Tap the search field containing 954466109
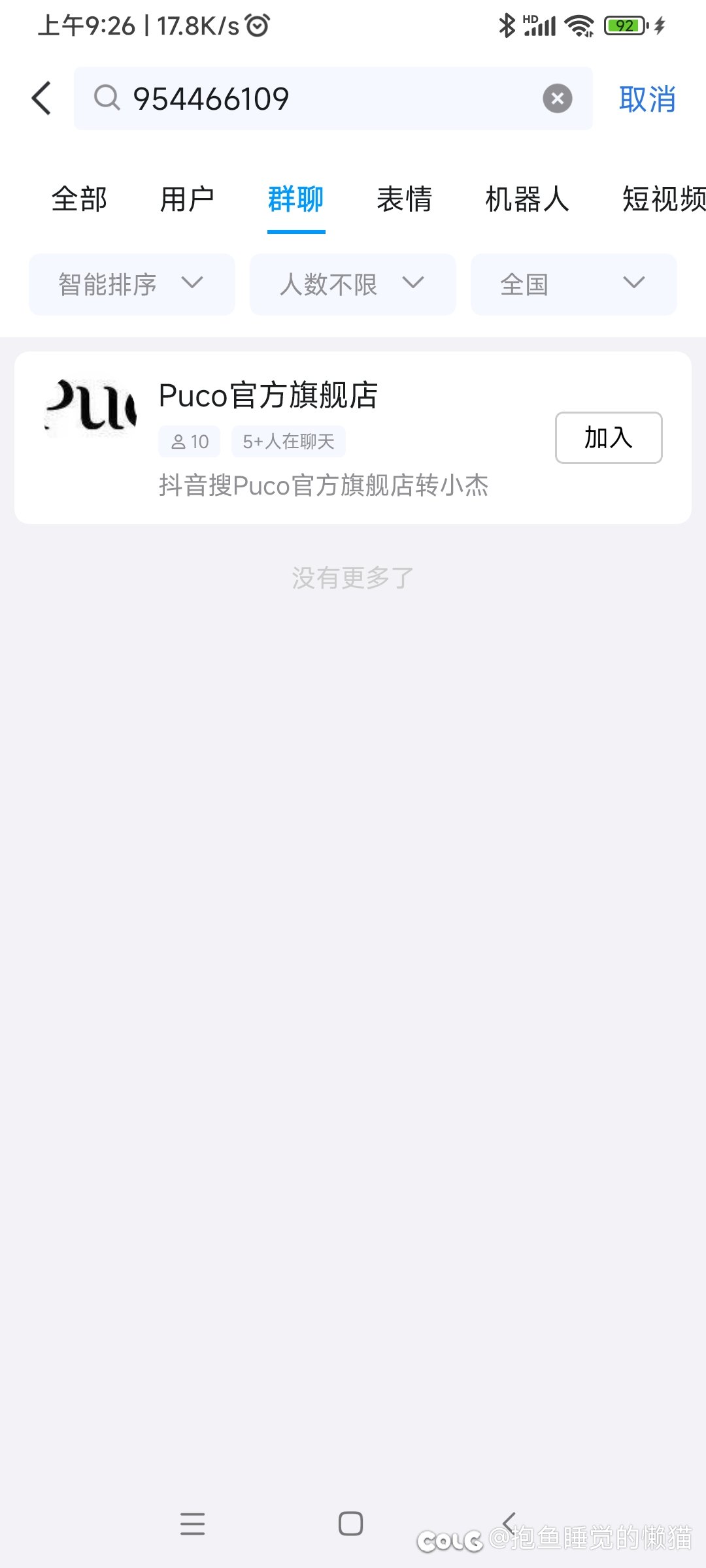706x1568 pixels. (333, 99)
